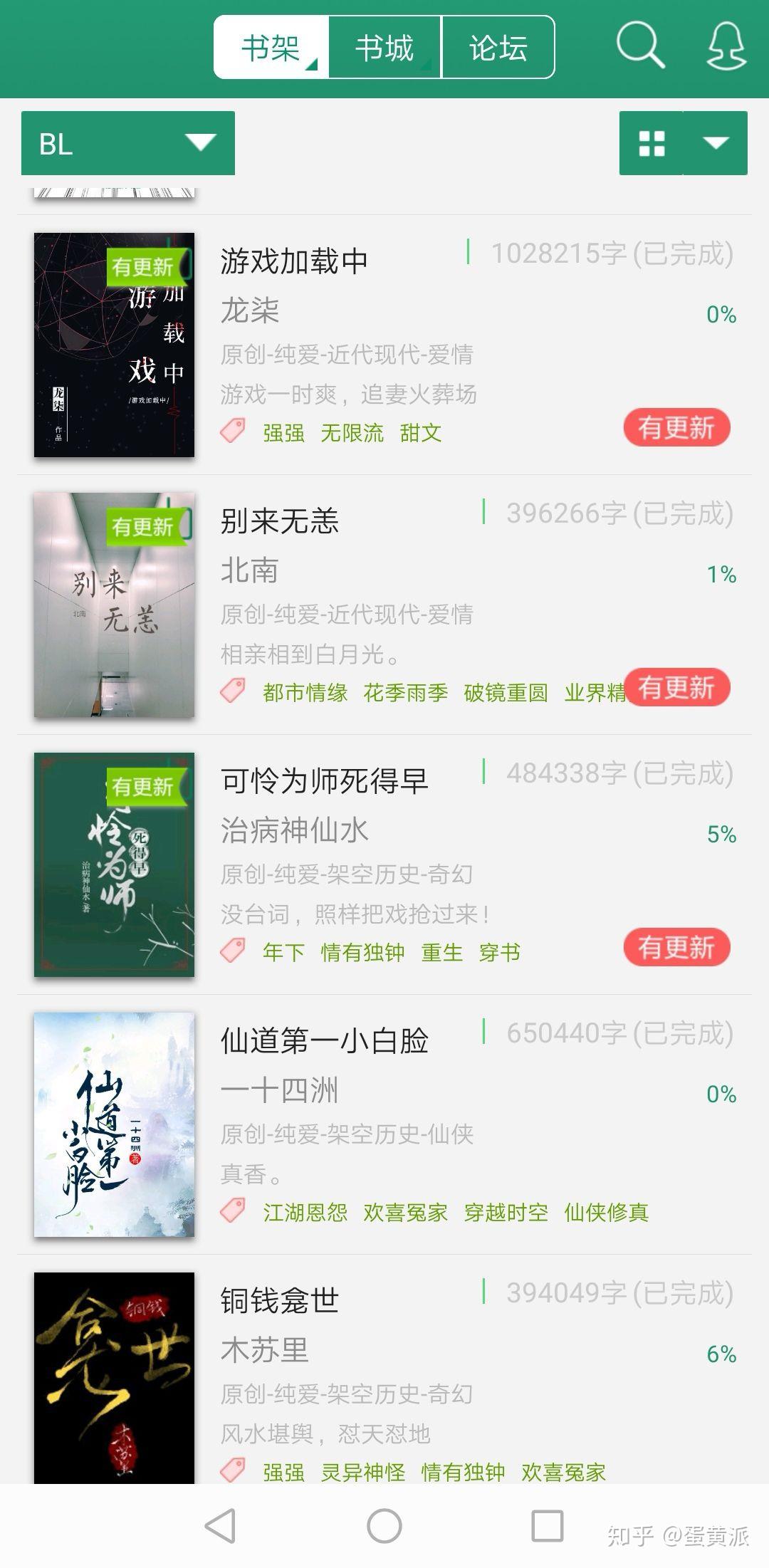The width and height of the screenshot is (769, 1568).
Task: Switch to the 论坛 tab
Action: tap(498, 48)
